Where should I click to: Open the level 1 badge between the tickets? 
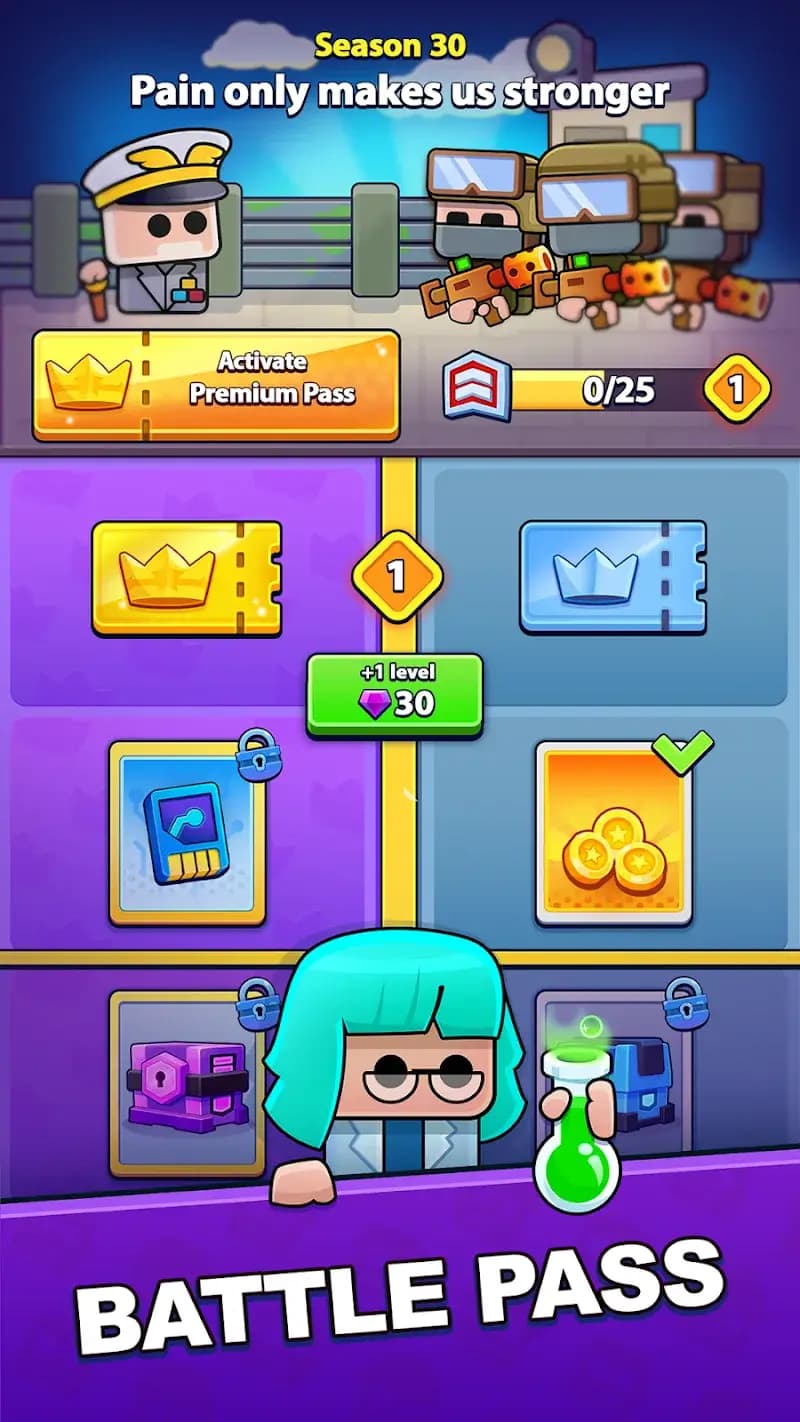(400, 575)
